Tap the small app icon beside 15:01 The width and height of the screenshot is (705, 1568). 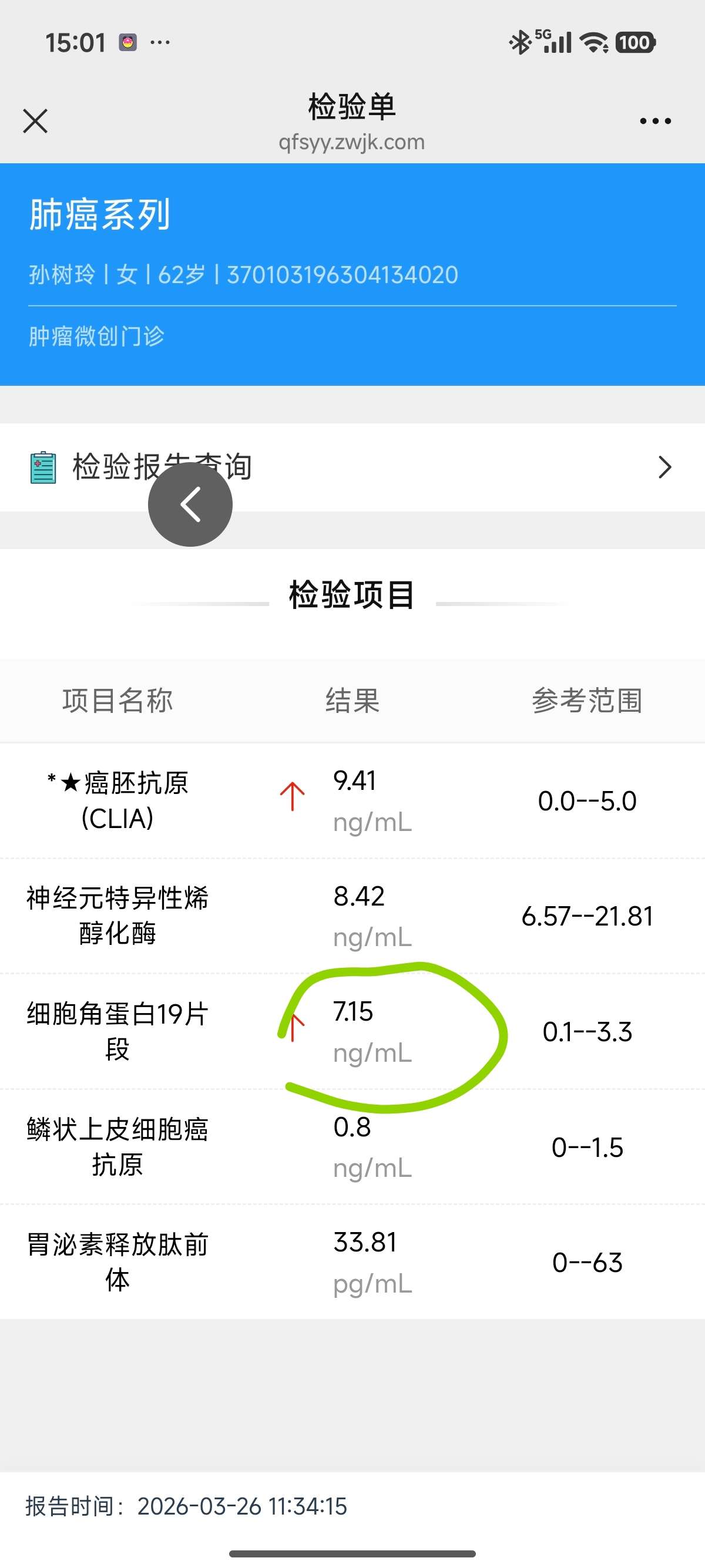(x=127, y=41)
